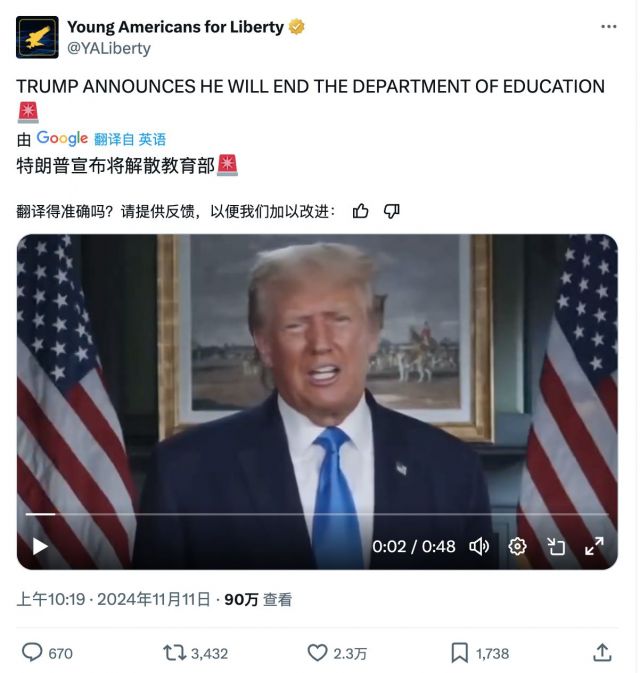Screen dimensions: 640x673
Task: Like the post with 2.3万 likes
Action: (x=317, y=653)
